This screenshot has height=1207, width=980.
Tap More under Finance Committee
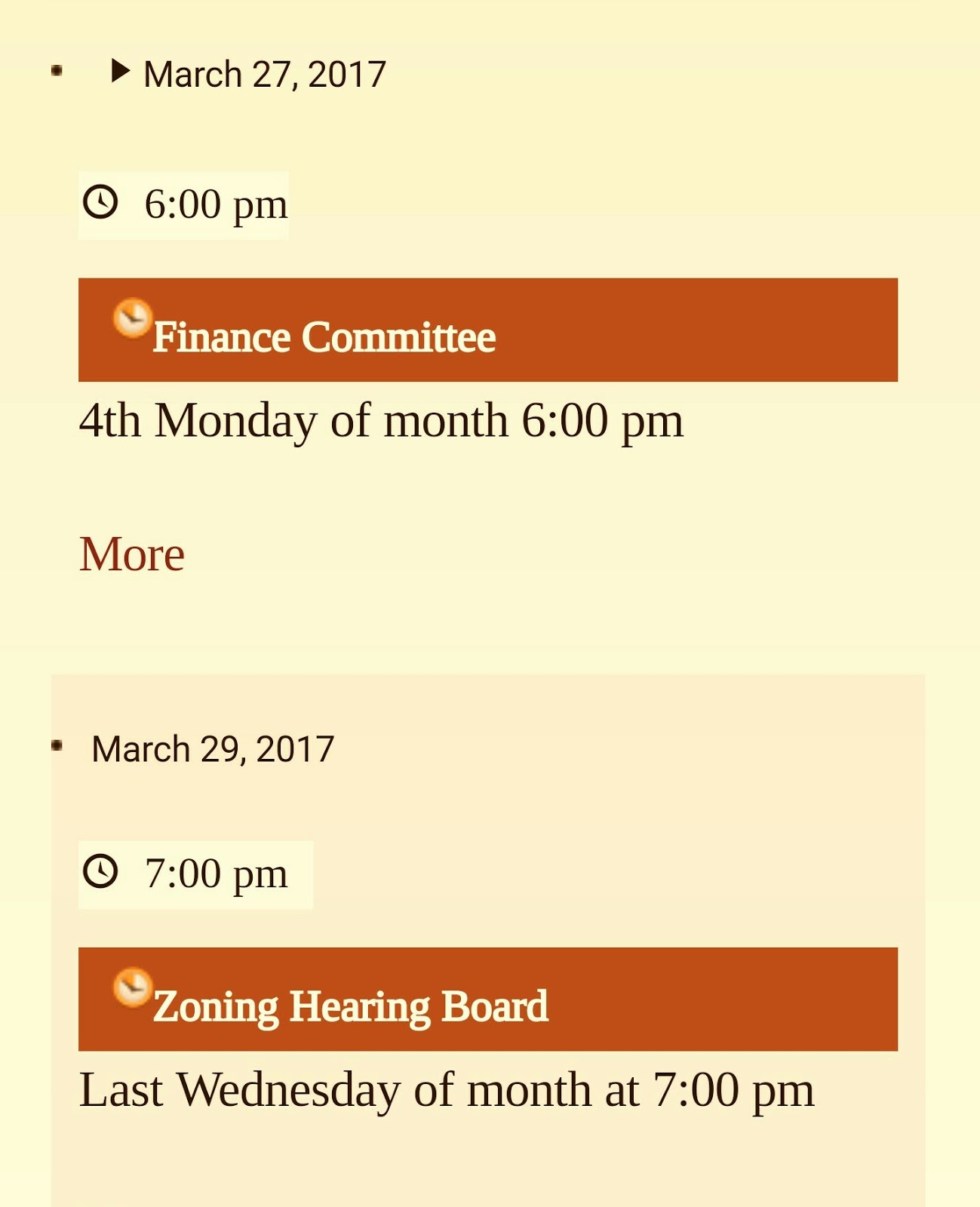point(132,554)
